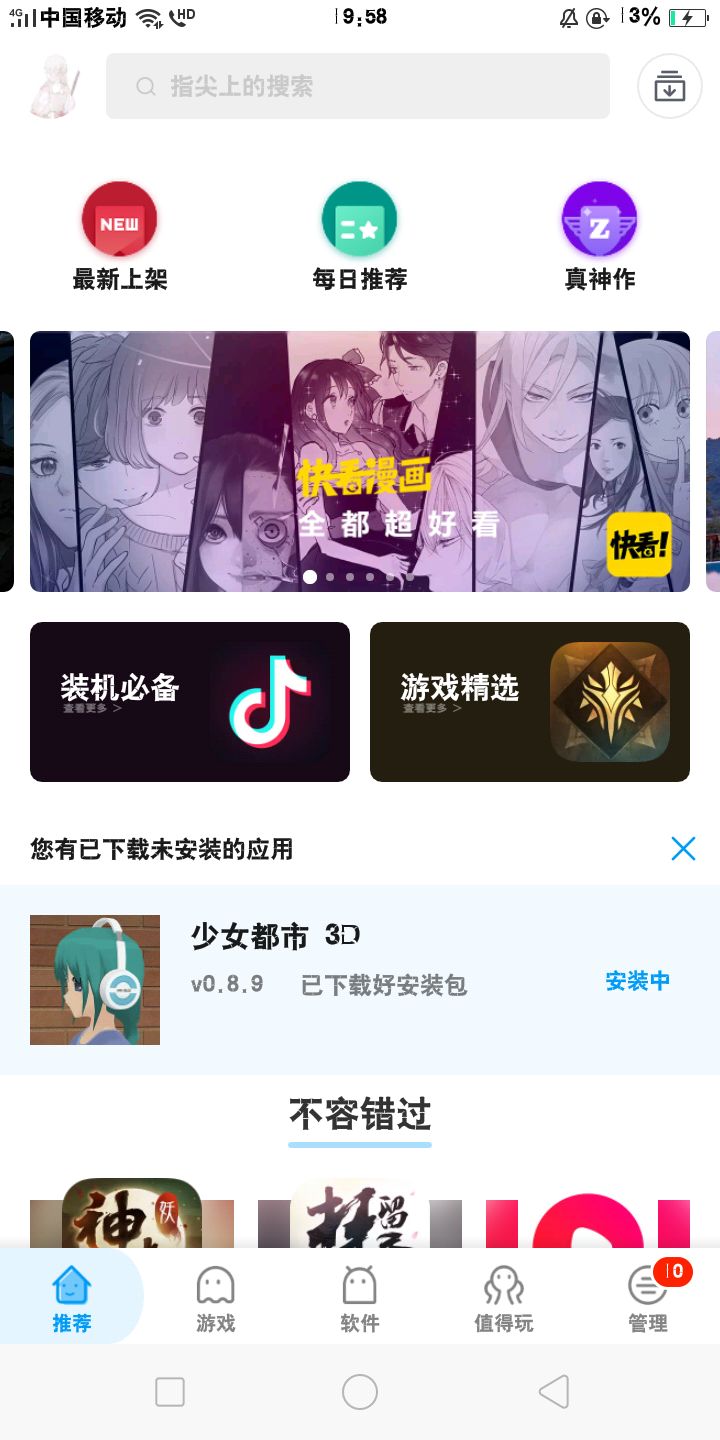Viewport: 720px width, 1440px height.
Task: Open the profile avatar
Action: pyautogui.click(x=58, y=86)
